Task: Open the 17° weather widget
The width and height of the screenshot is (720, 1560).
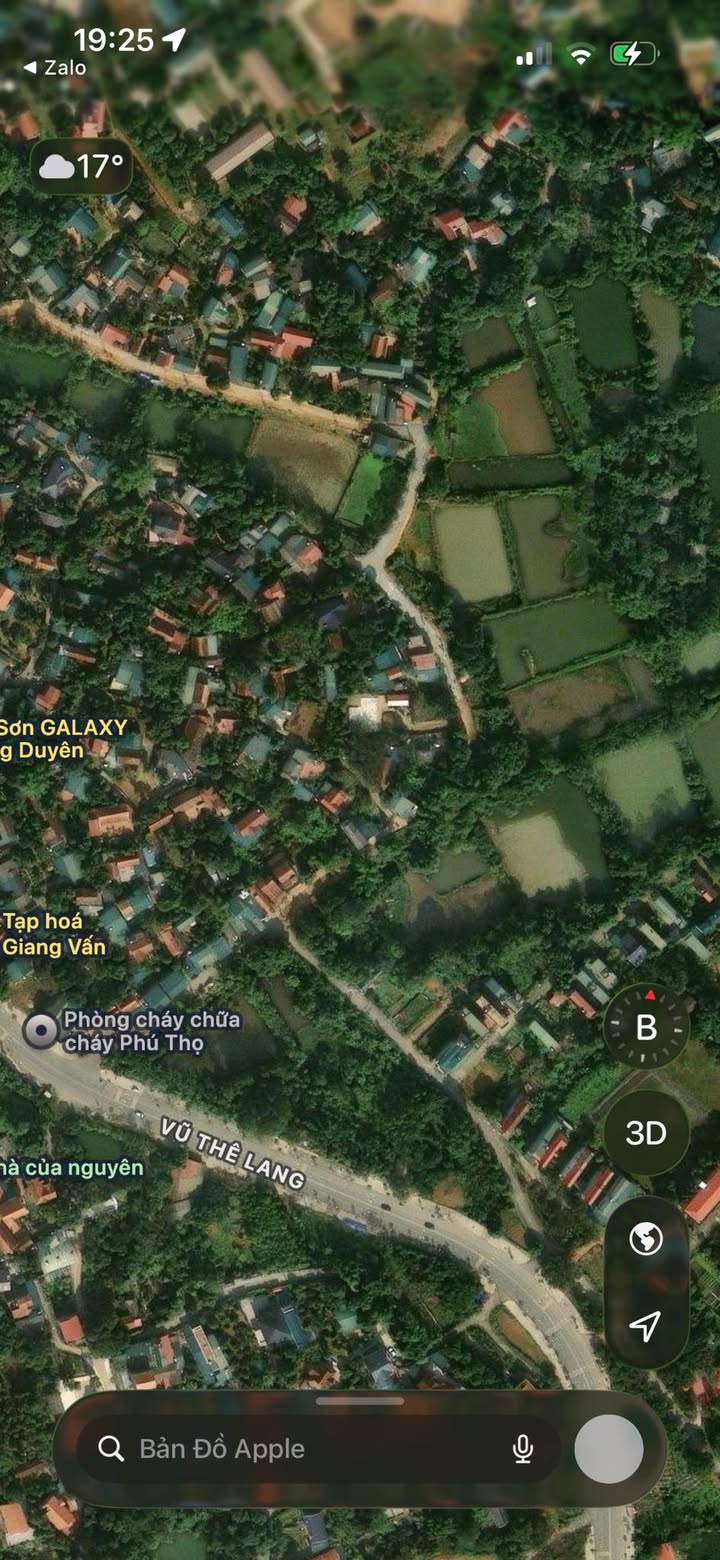Action: 81,166
